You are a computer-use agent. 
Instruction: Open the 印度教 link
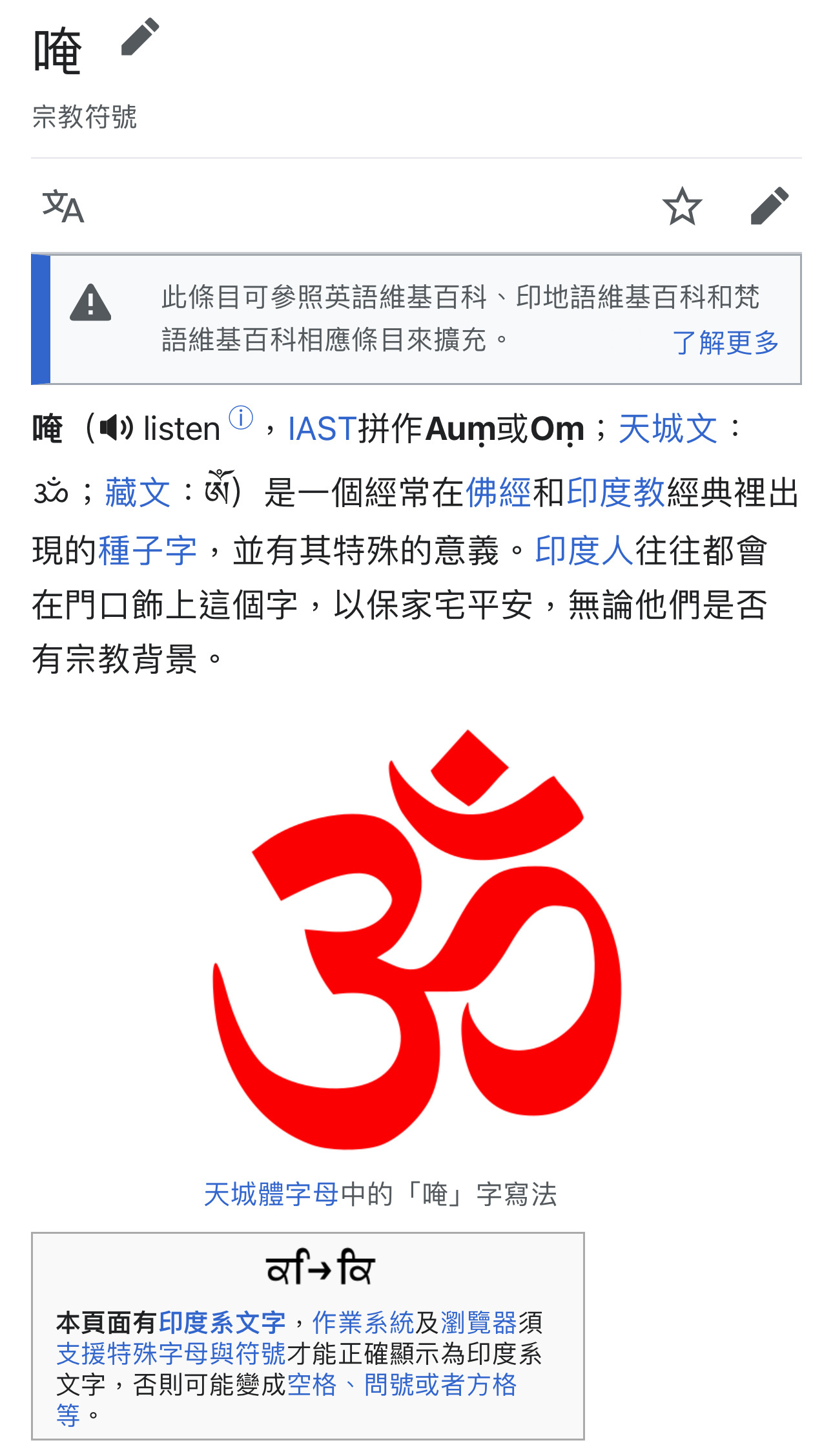point(615,493)
